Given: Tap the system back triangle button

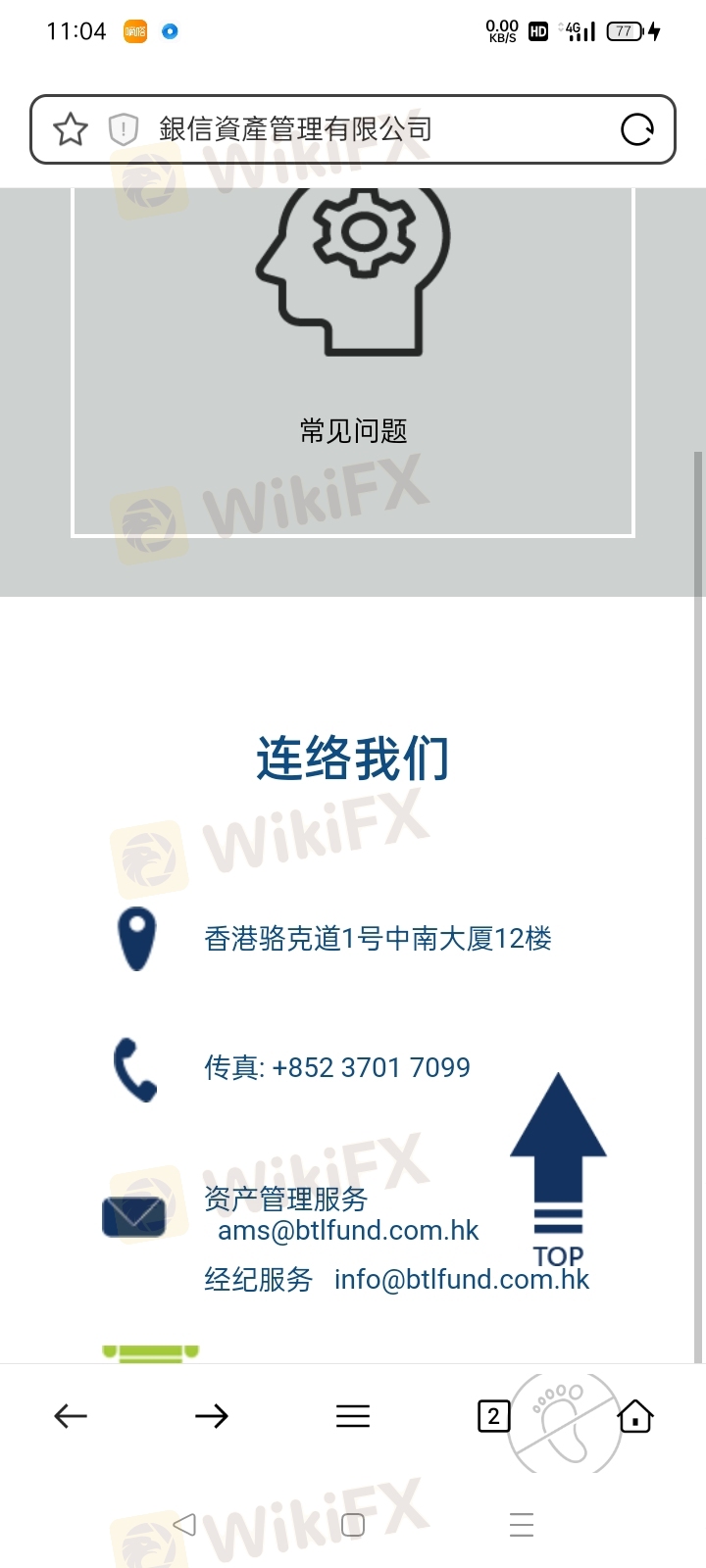Looking at the screenshot, I should tap(184, 1524).
